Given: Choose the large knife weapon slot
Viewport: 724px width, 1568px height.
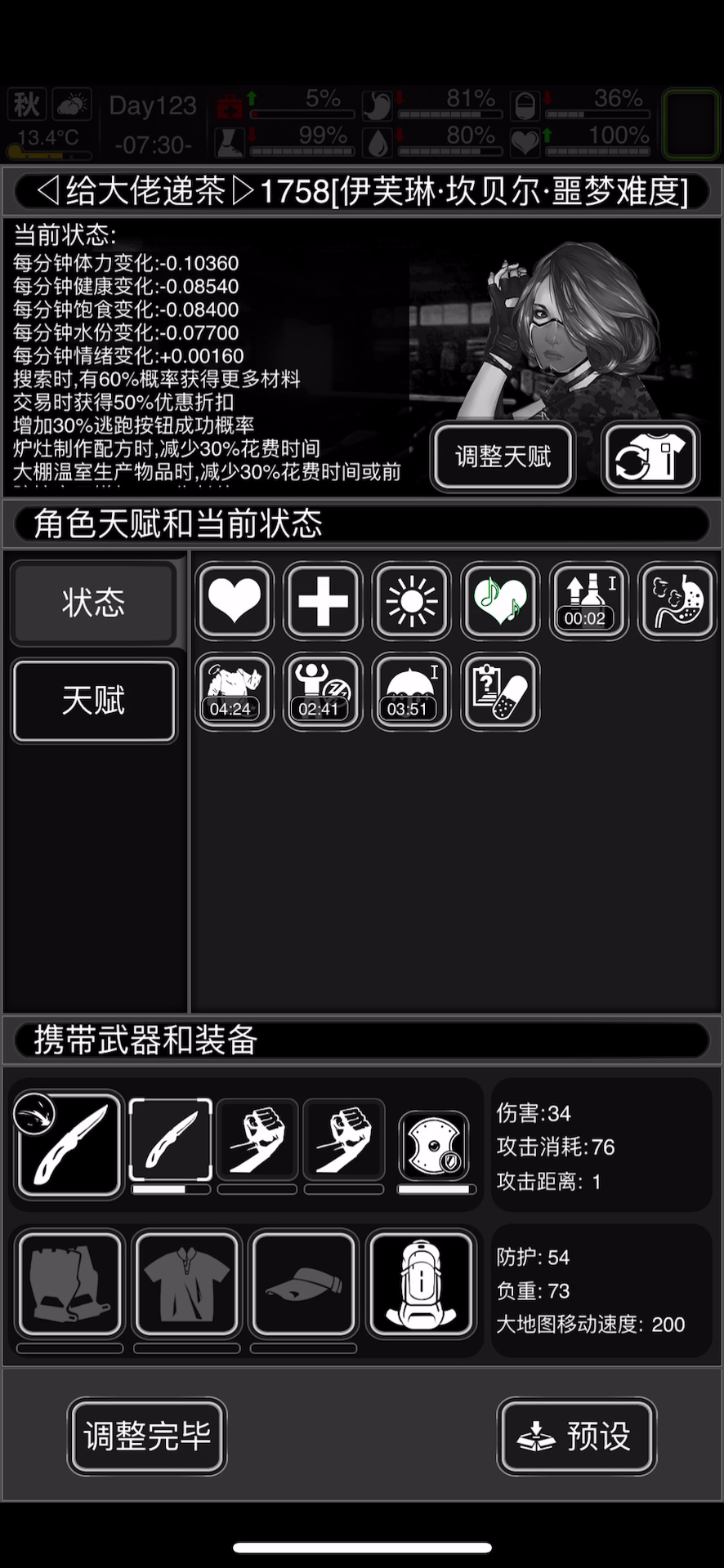Looking at the screenshot, I should click(x=70, y=1145).
